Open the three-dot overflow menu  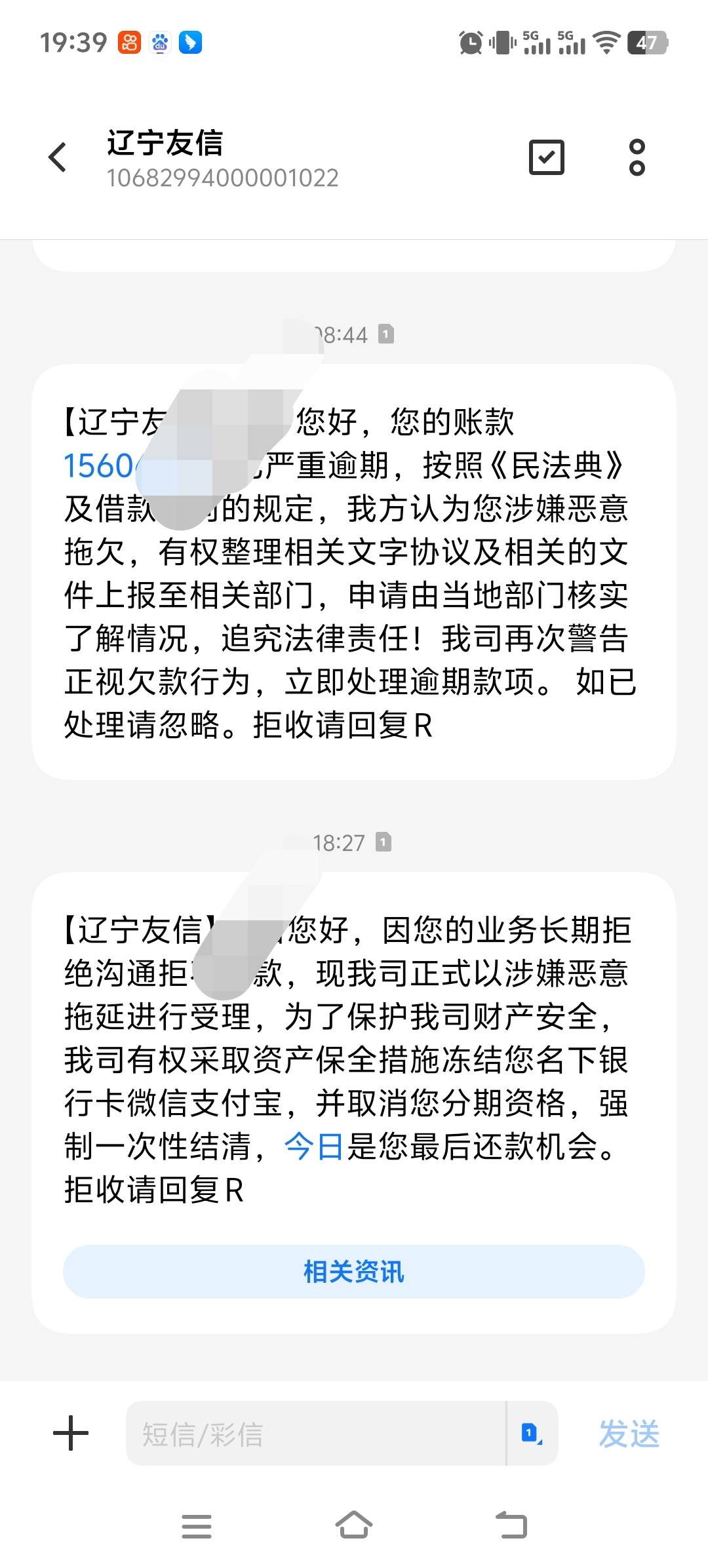[x=637, y=157]
